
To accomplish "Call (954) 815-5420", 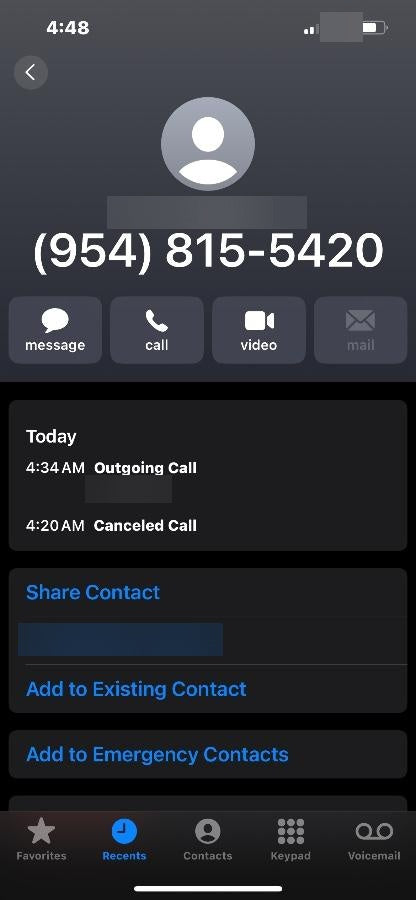I will [x=157, y=330].
